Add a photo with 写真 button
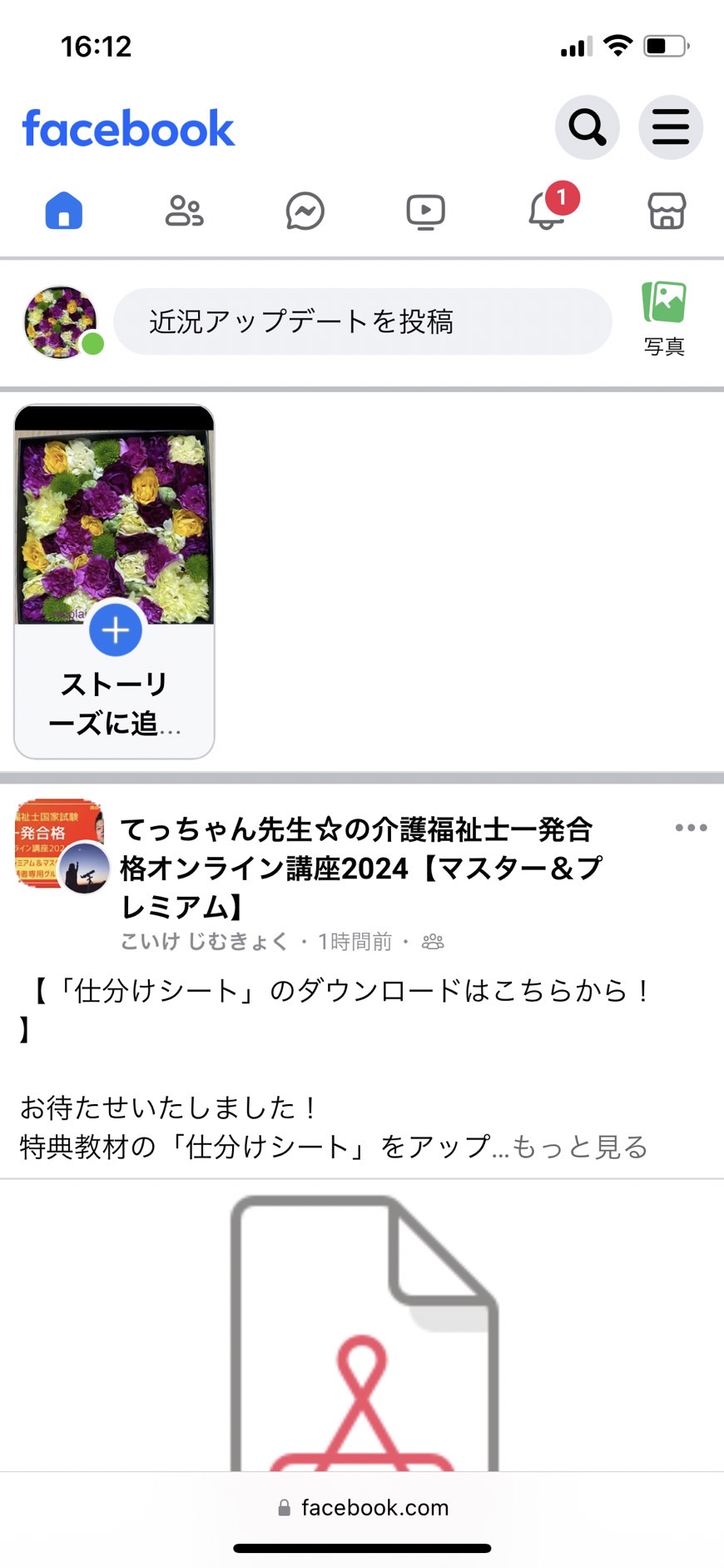 point(664,319)
